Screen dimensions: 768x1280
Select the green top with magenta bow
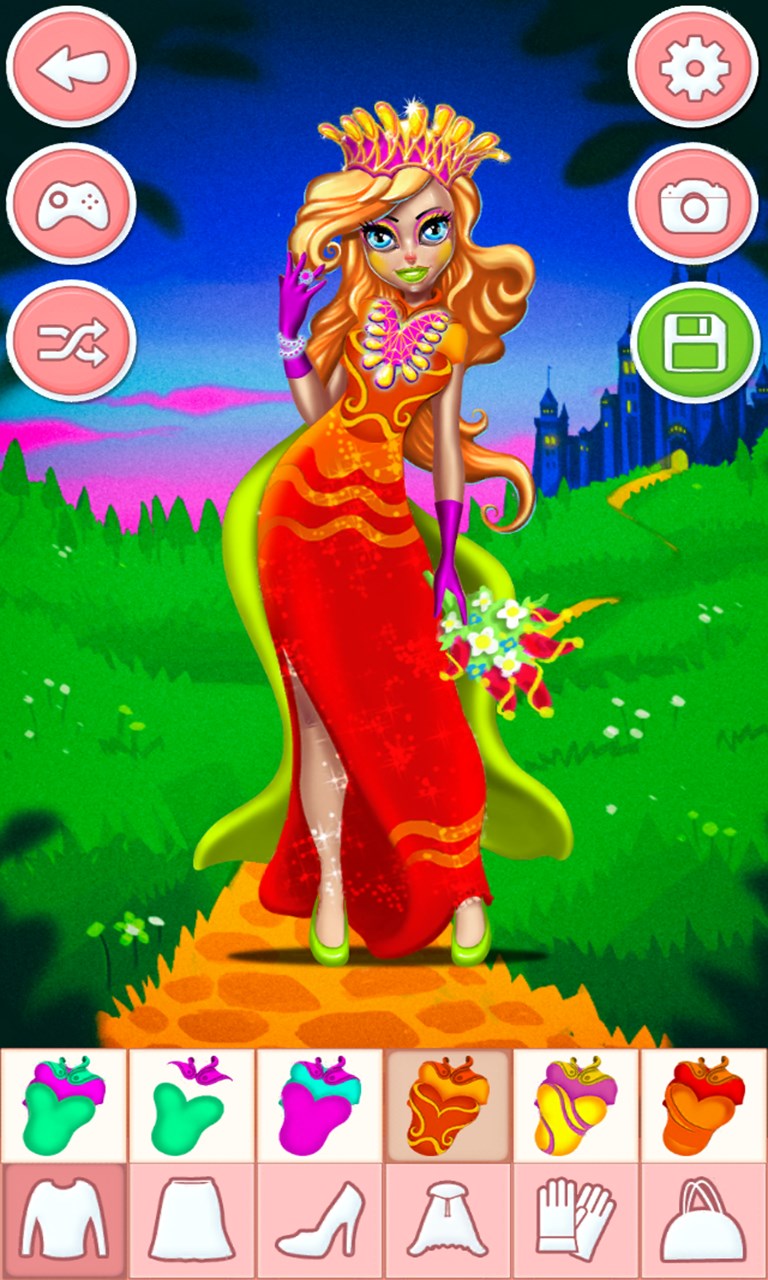(x=192, y=1105)
